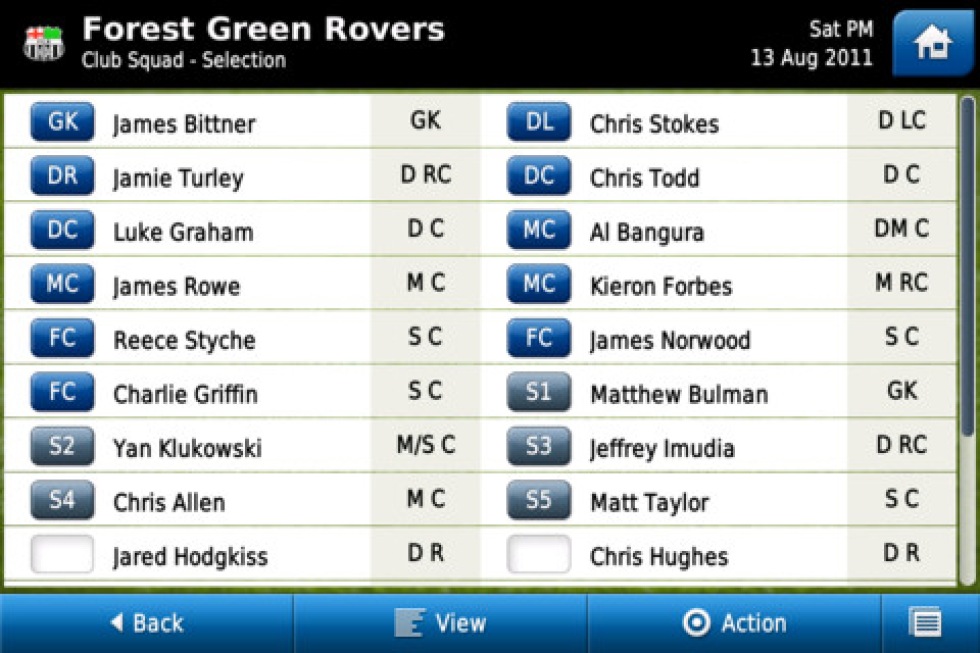Go to the home screen icon
This screenshot has width=980, height=653.
[x=932, y=43]
